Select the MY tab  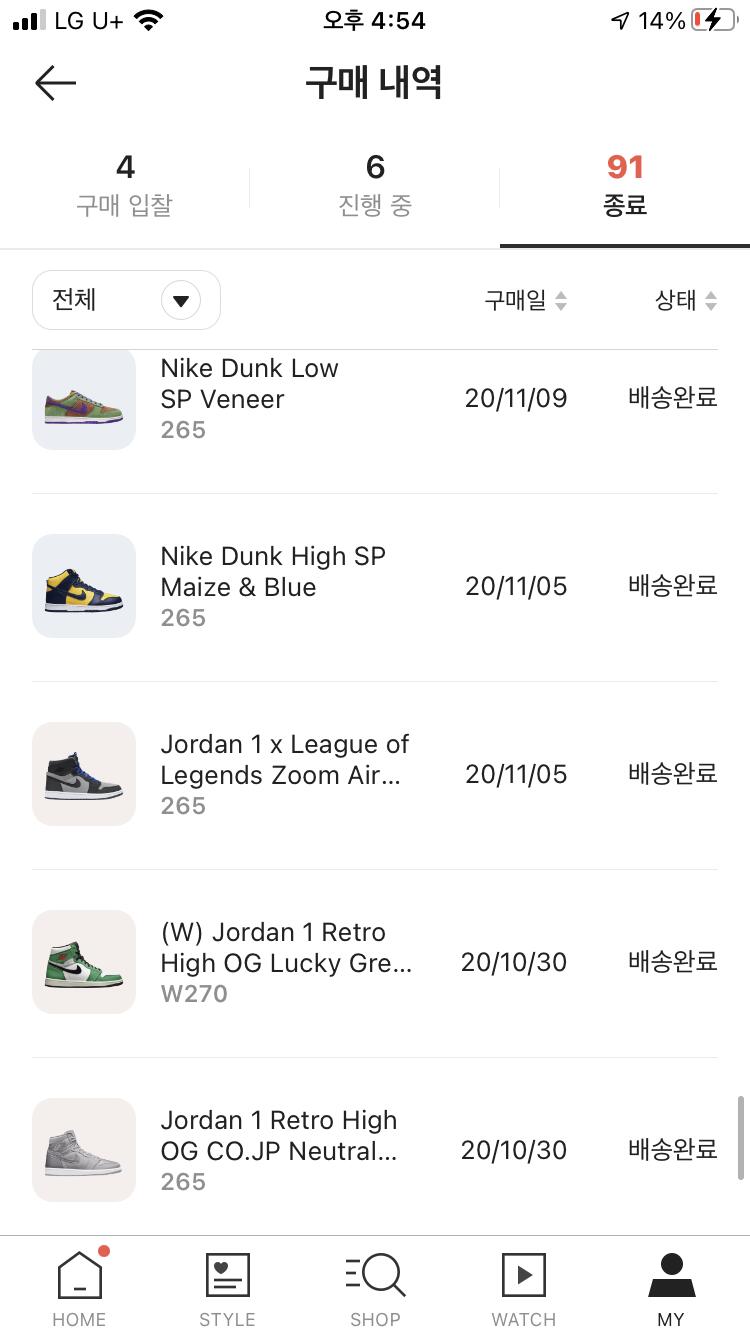coord(671,1288)
